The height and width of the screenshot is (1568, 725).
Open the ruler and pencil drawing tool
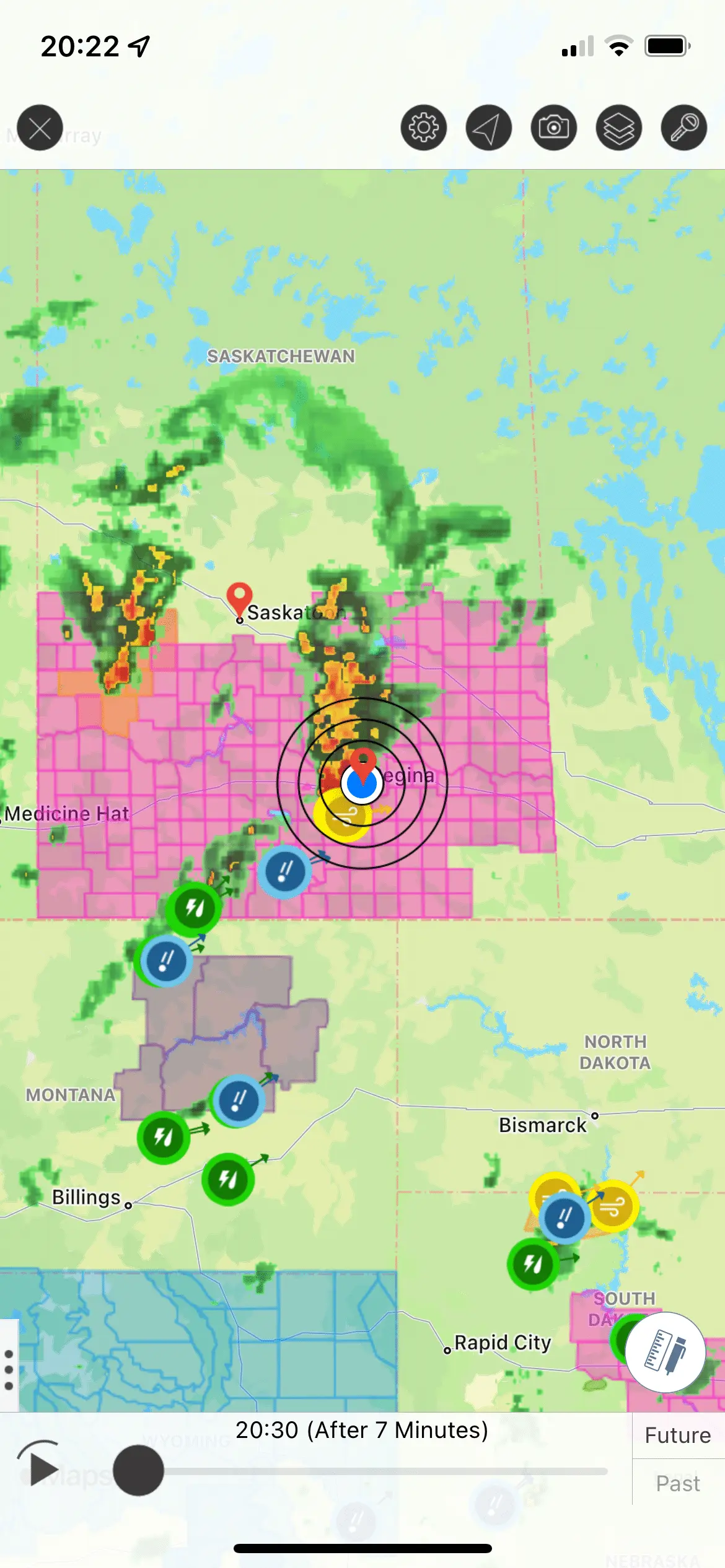tap(666, 1352)
